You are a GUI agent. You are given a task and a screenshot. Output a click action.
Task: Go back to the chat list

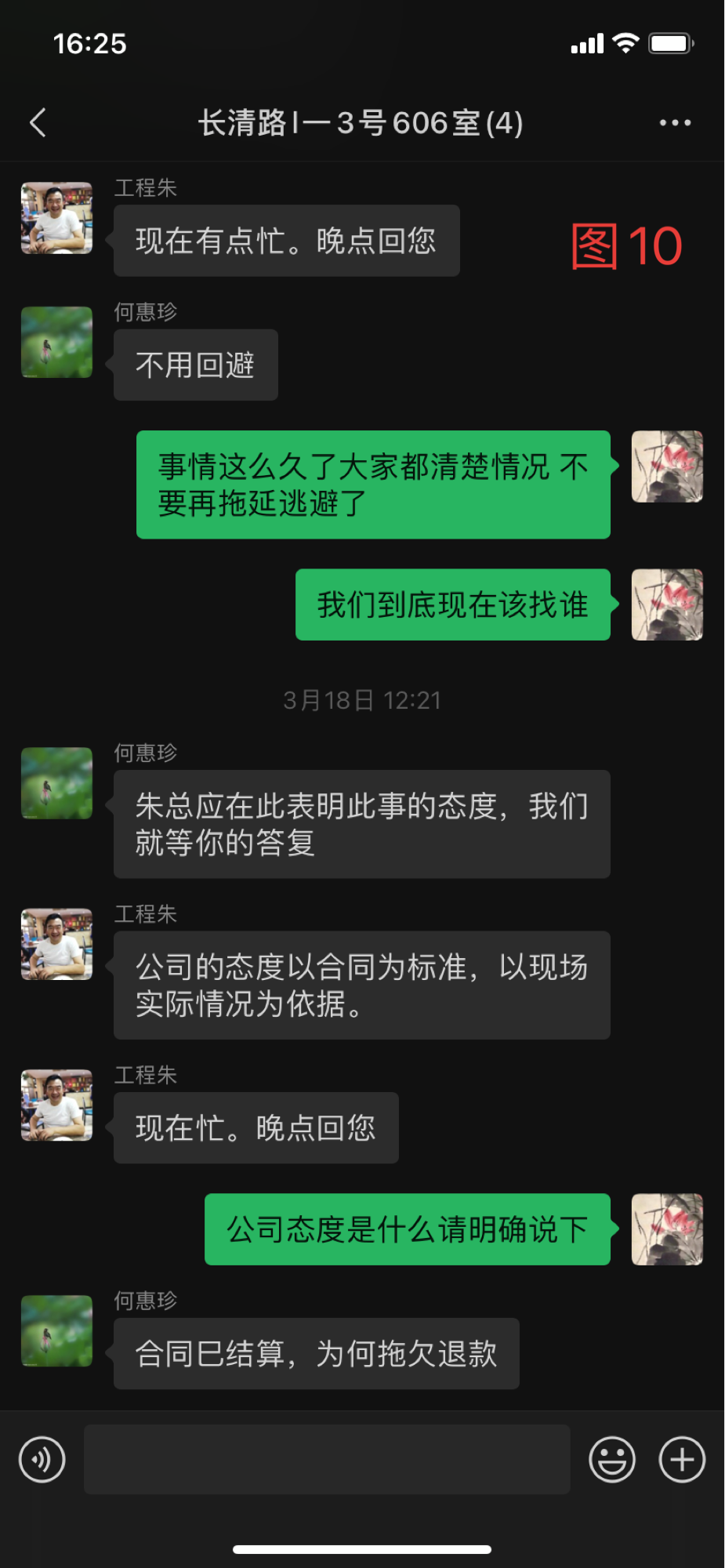coord(38,123)
